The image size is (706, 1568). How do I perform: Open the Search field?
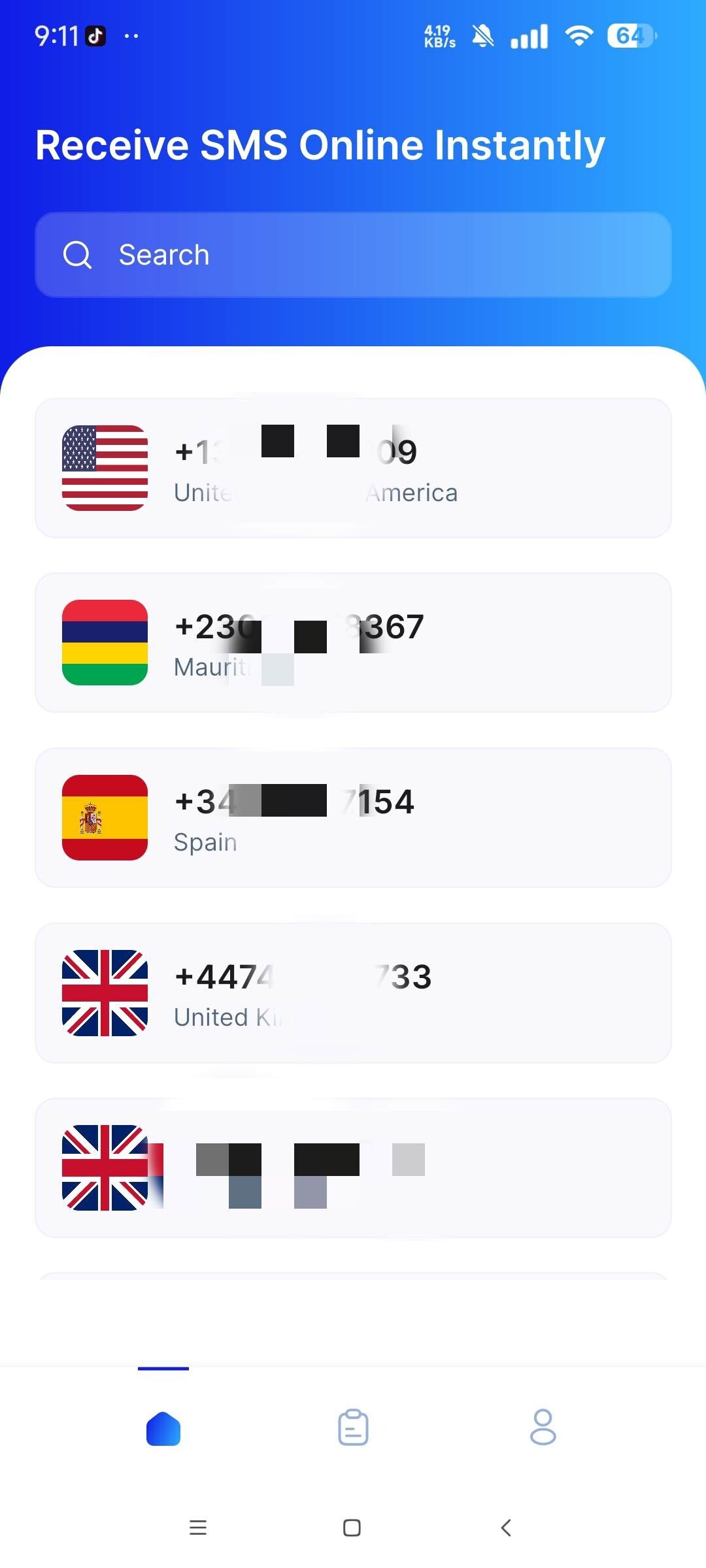coord(353,255)
